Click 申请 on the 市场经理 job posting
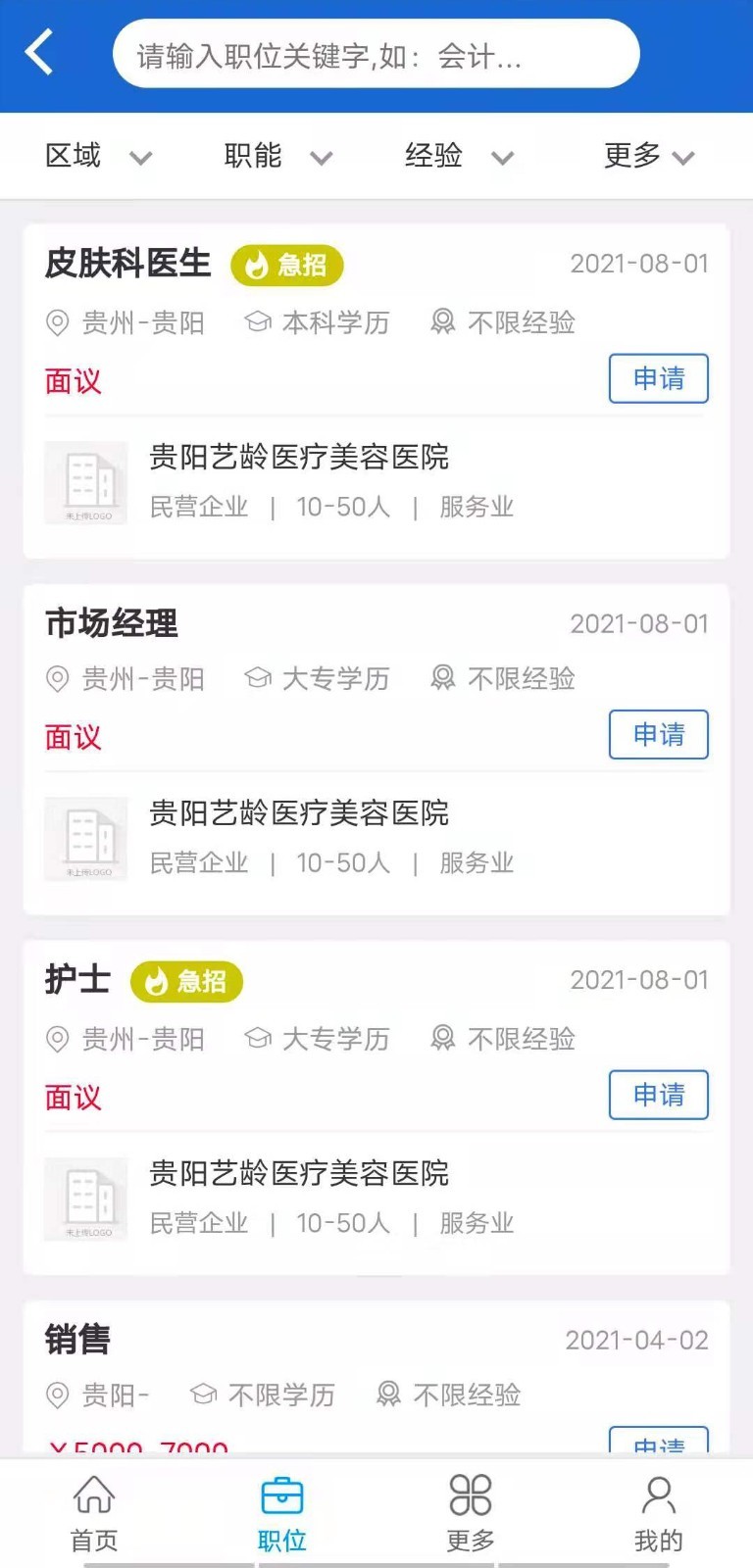Screen dimensions: 753x1568 coord(659,735)
